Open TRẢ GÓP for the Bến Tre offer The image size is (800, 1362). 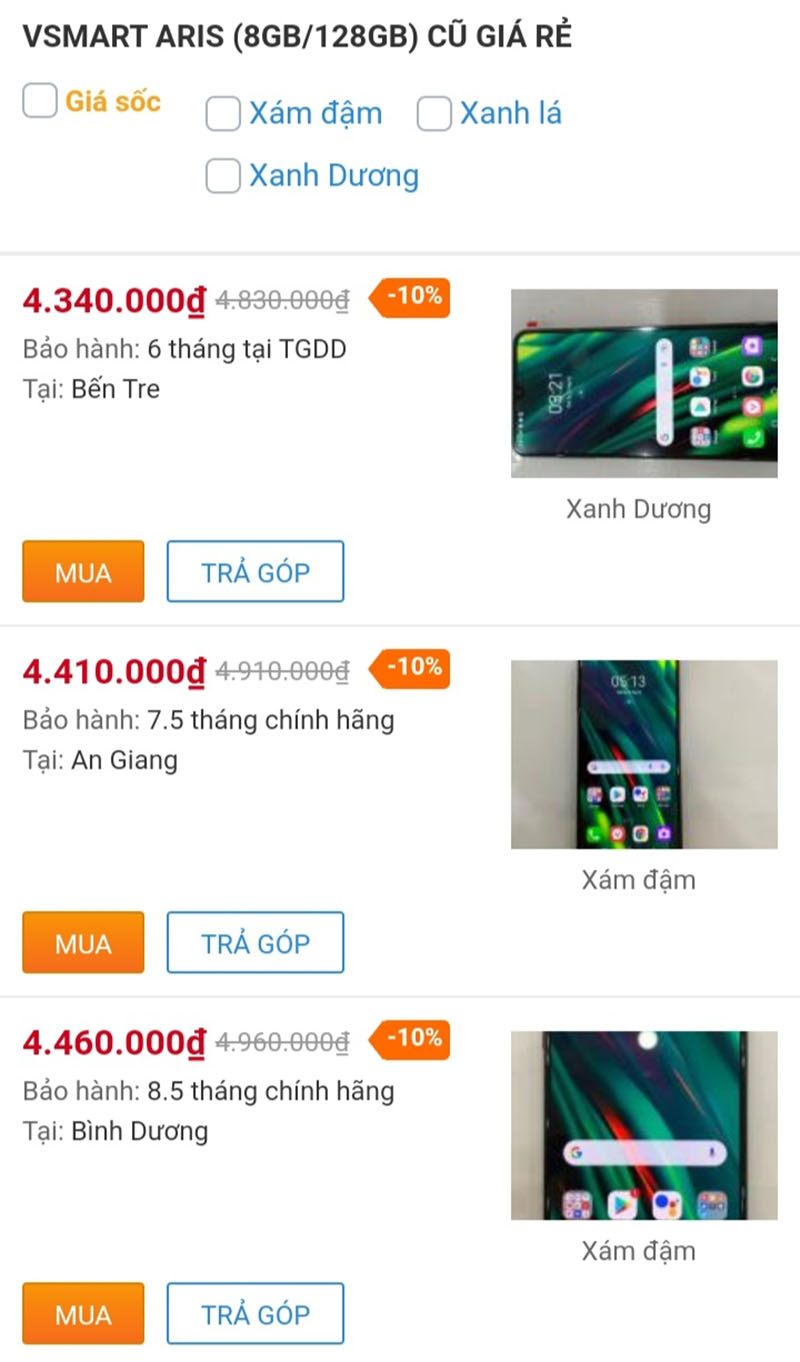pos(255,571)
